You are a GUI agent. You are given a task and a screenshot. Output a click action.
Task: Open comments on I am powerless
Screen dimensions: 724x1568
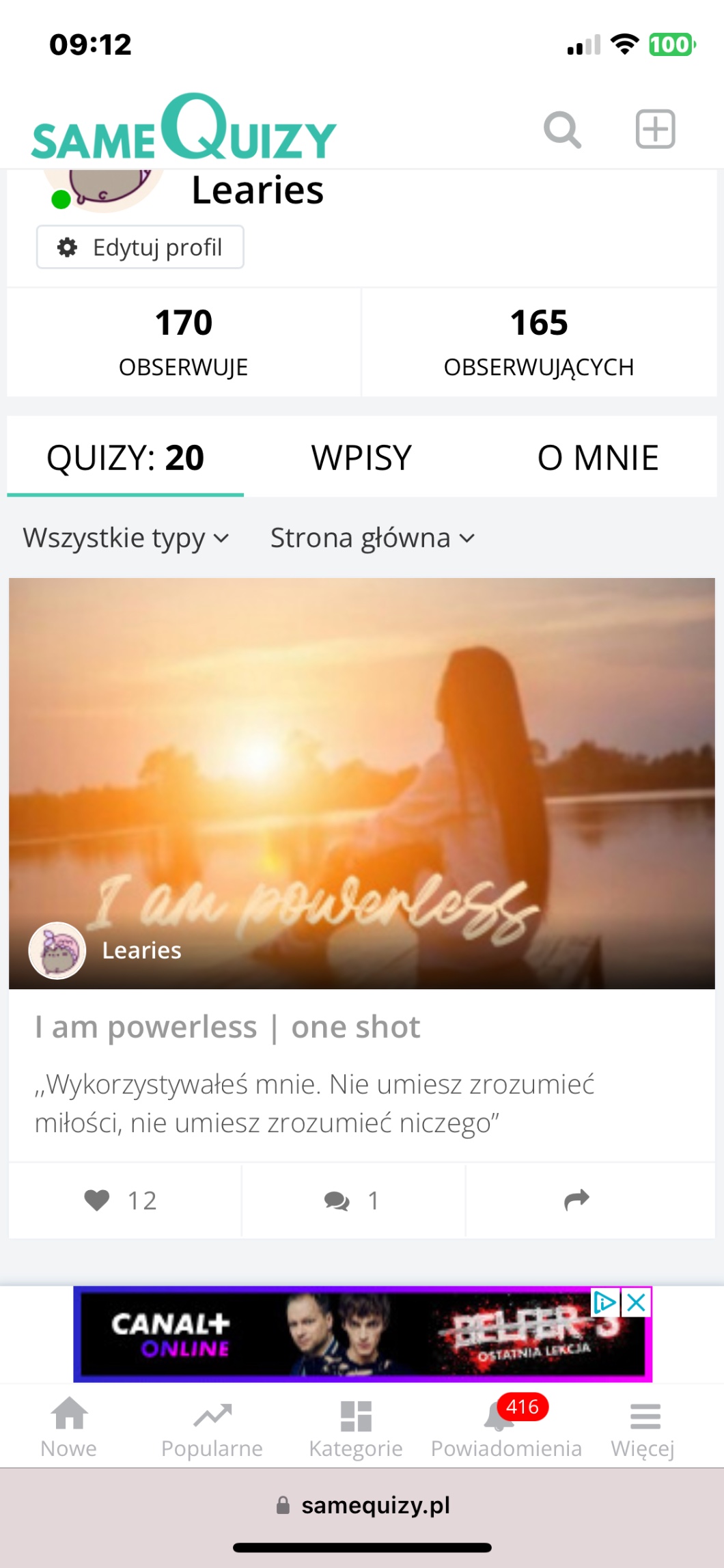(352, 1200)
